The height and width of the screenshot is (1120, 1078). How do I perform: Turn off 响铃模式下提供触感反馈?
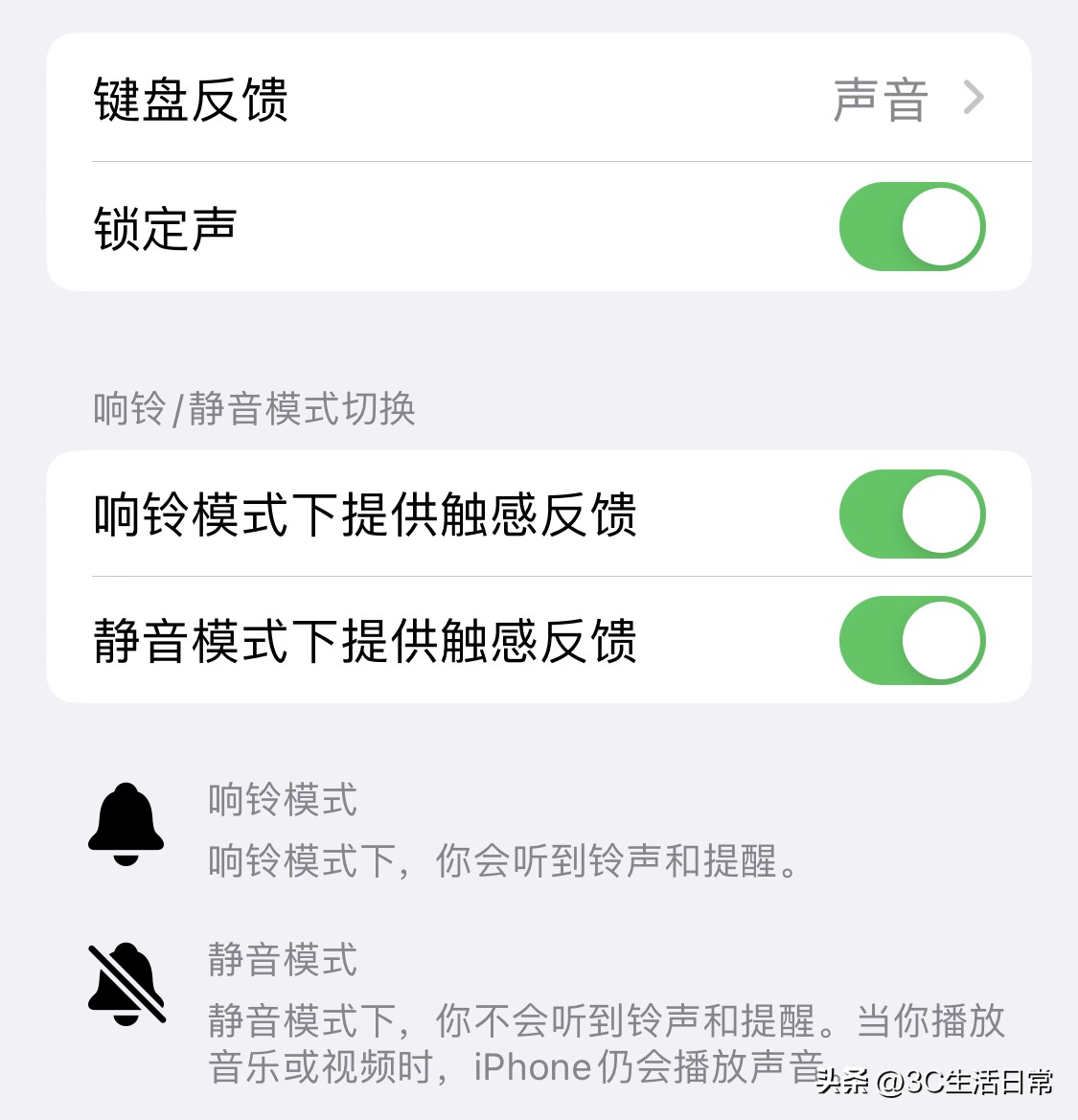[911, 514]
